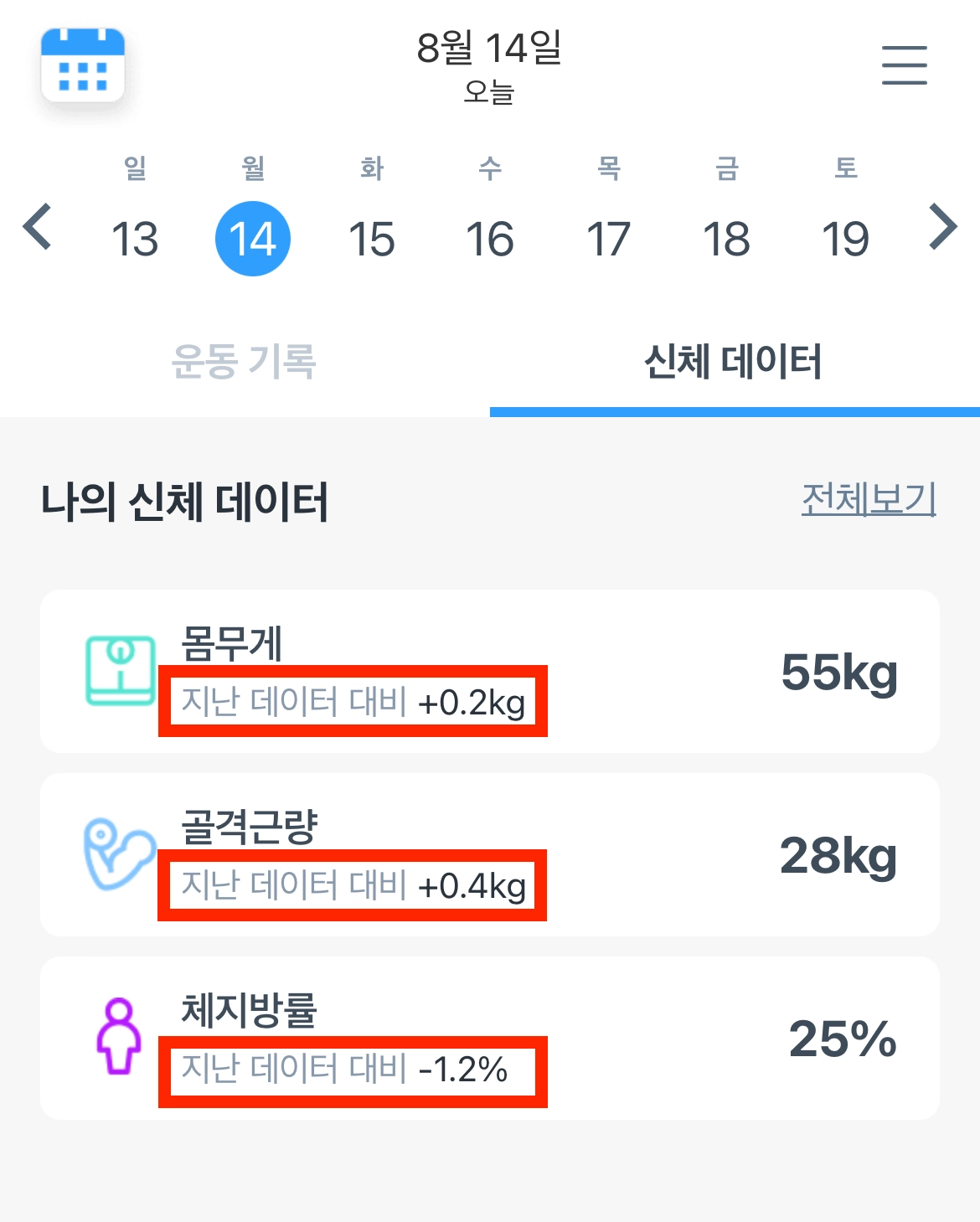Open the calendar icon
Viewport: 980px width, 1222px height.
tap(83, 66)
